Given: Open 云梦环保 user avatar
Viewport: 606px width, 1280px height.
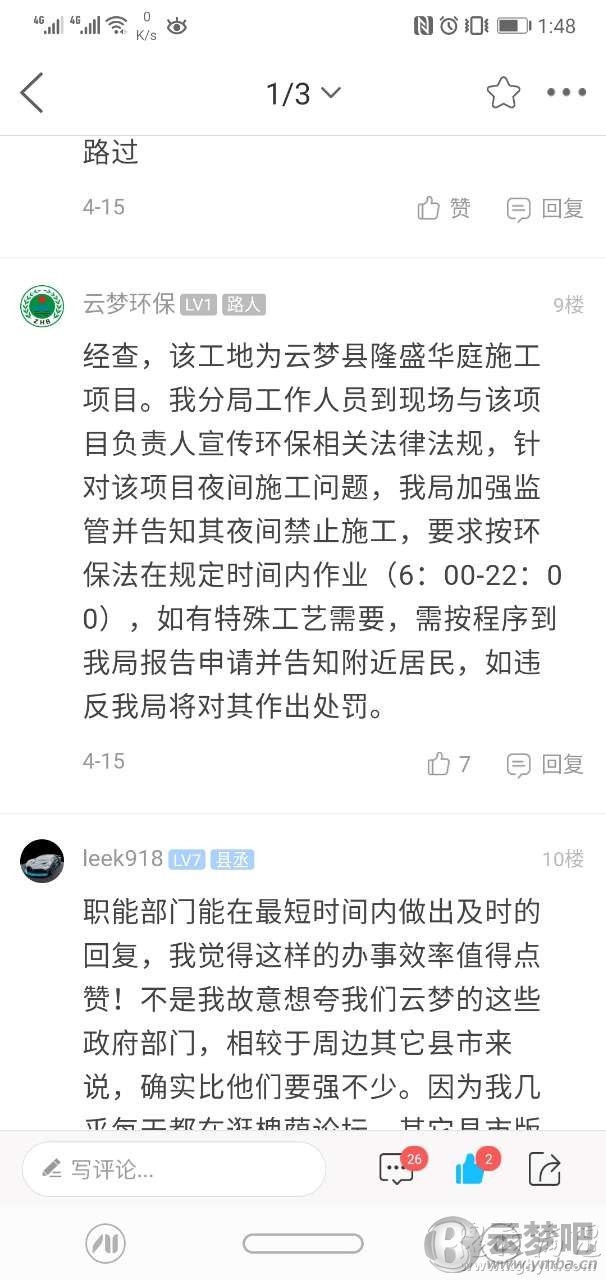Looking at the screenshot, I should click(42, 305).
